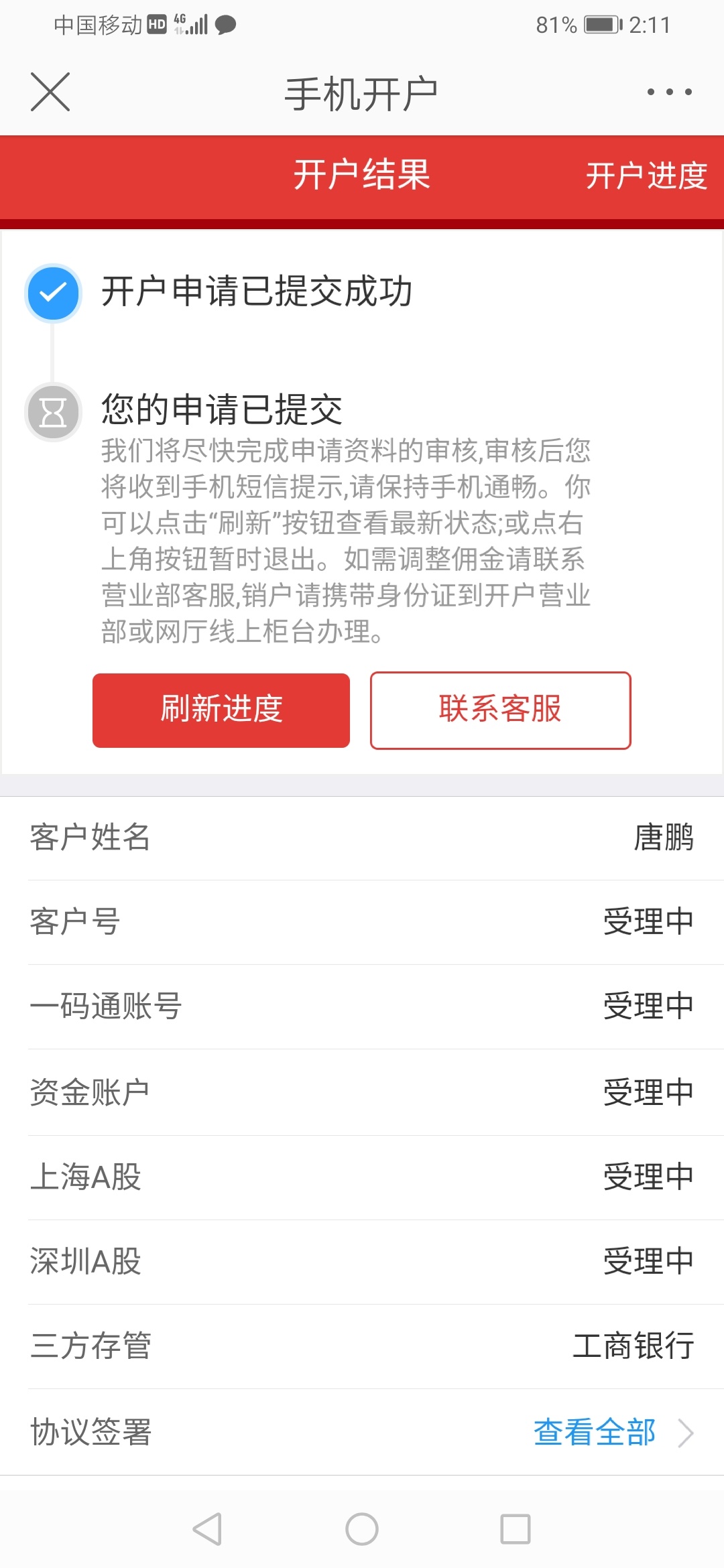Image resolution: width=724 pixels, height=1568 pixels.
Task: View all agreements via 查看全部
Action: 595,1433
